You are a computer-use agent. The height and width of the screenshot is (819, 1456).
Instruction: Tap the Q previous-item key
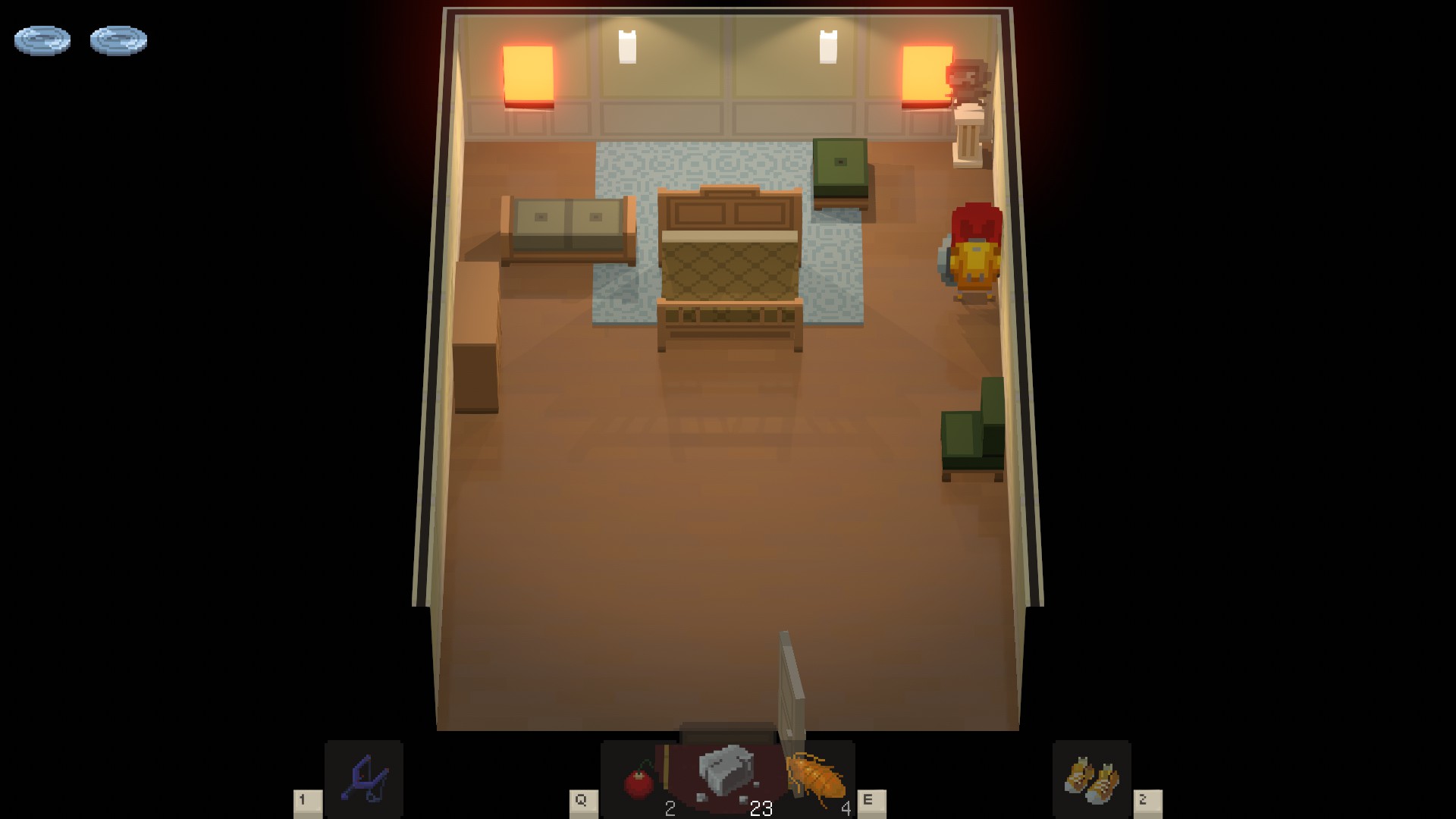pyautogui.click(x=583, y=803)
